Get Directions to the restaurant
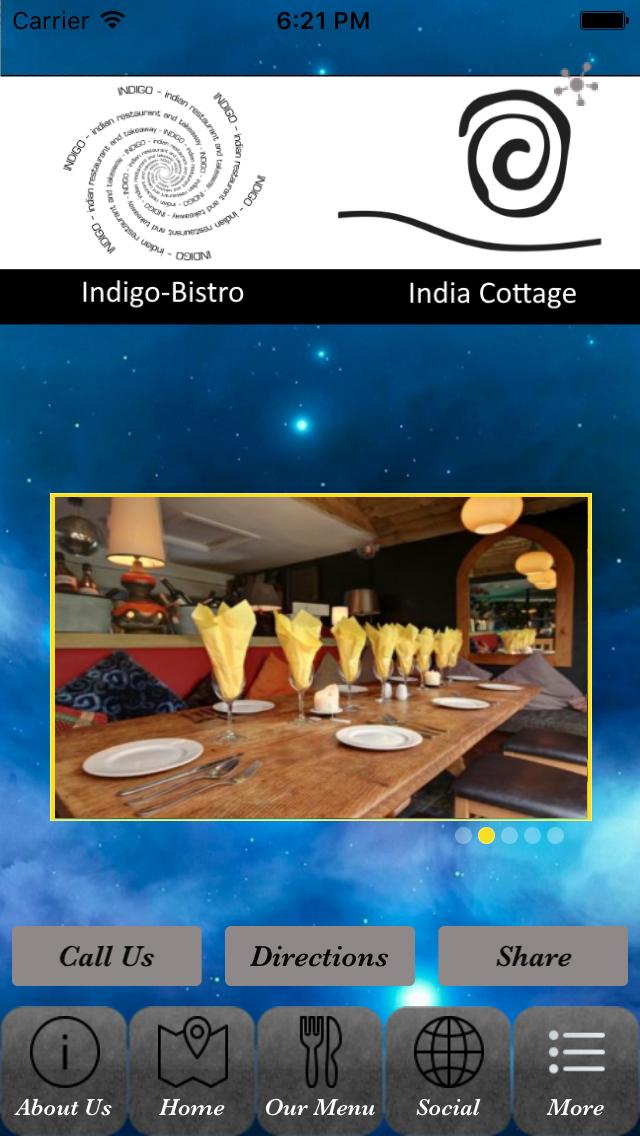Image resolution: width=640 pixels, height=1136 pixels. pyautogui.click(x=320, y=956)
